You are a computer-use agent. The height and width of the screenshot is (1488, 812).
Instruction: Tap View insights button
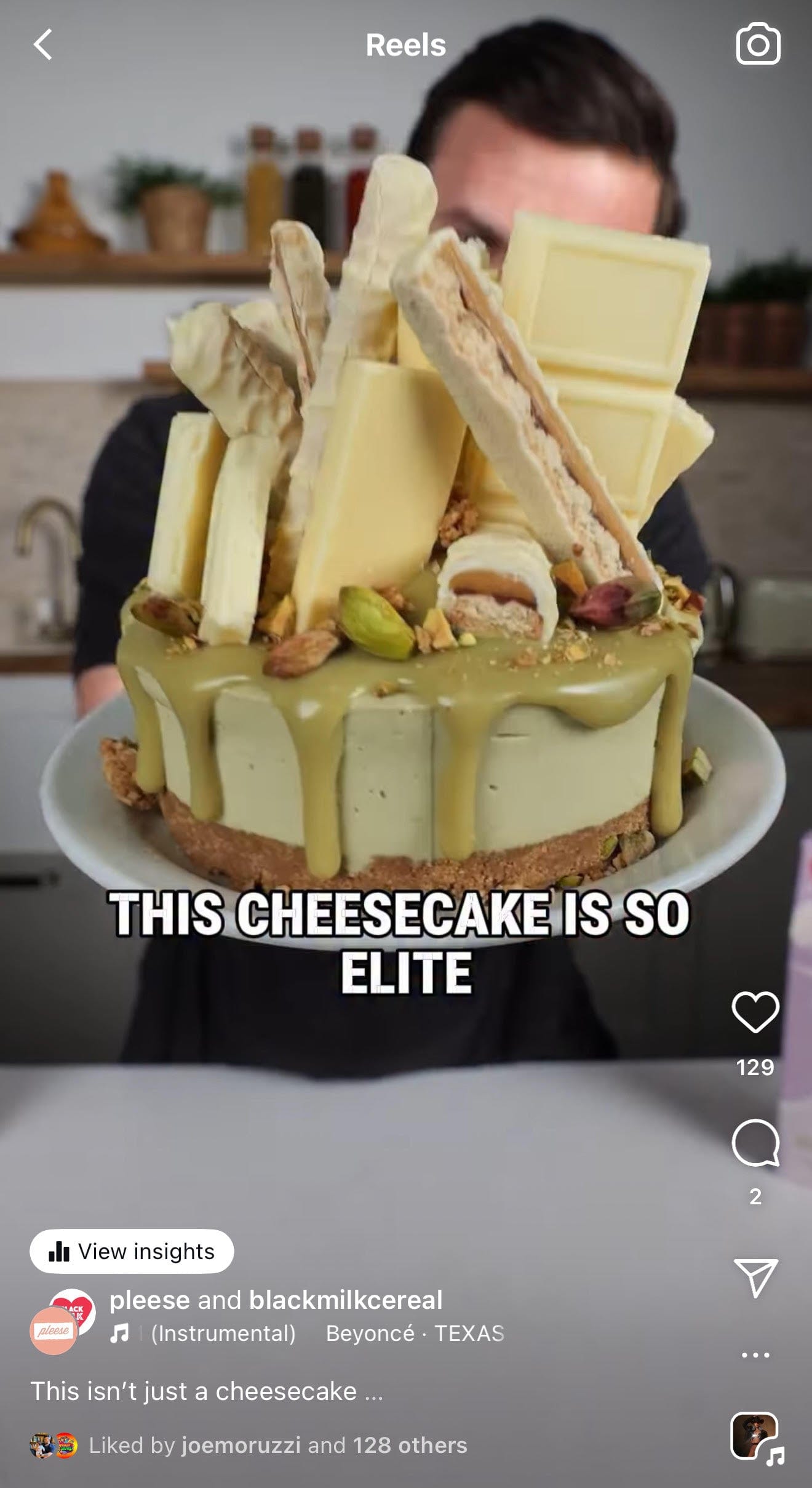coord(132,1251)
